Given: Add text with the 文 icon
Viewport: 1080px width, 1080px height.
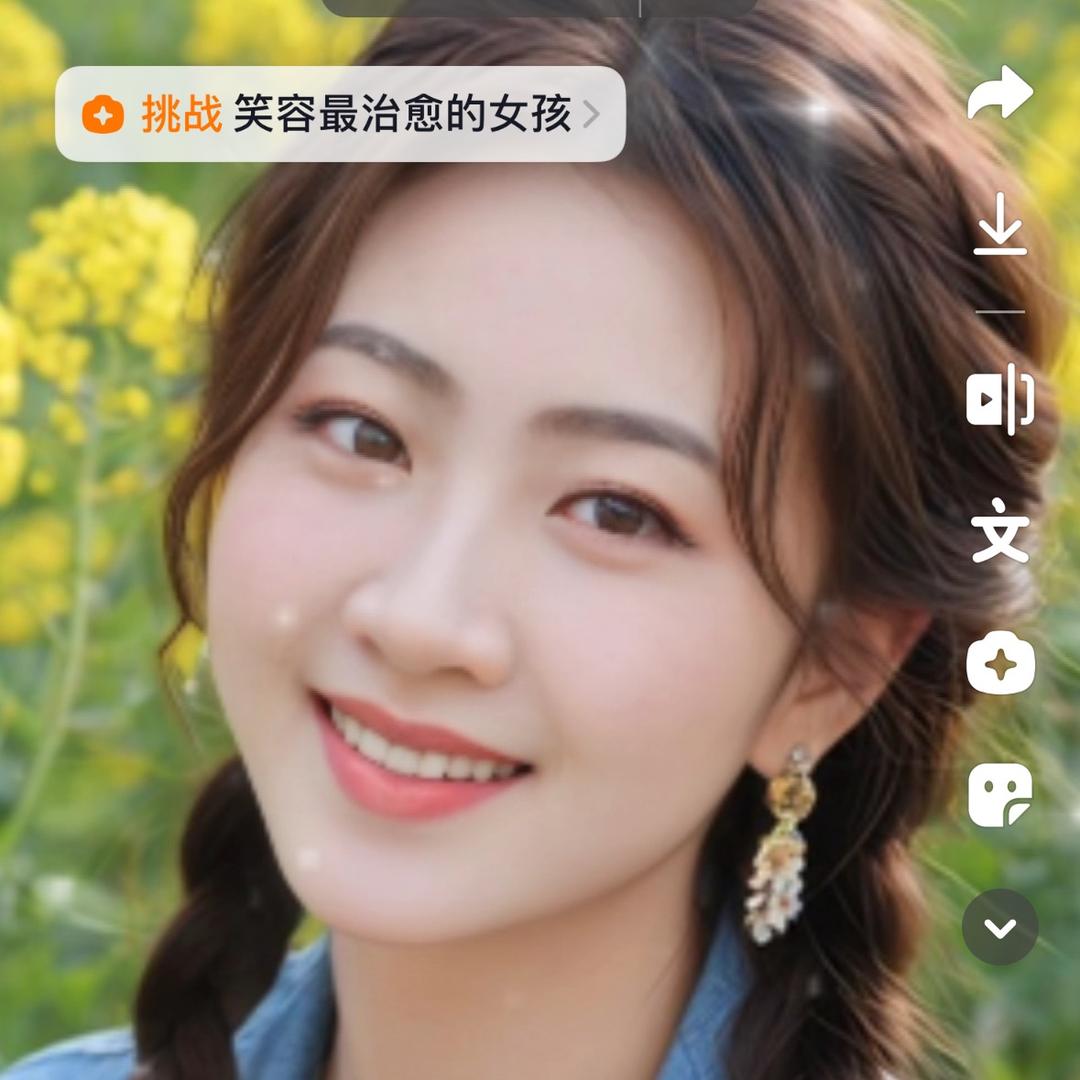Looking at the screenshot, I should click(x=999, y=529).
